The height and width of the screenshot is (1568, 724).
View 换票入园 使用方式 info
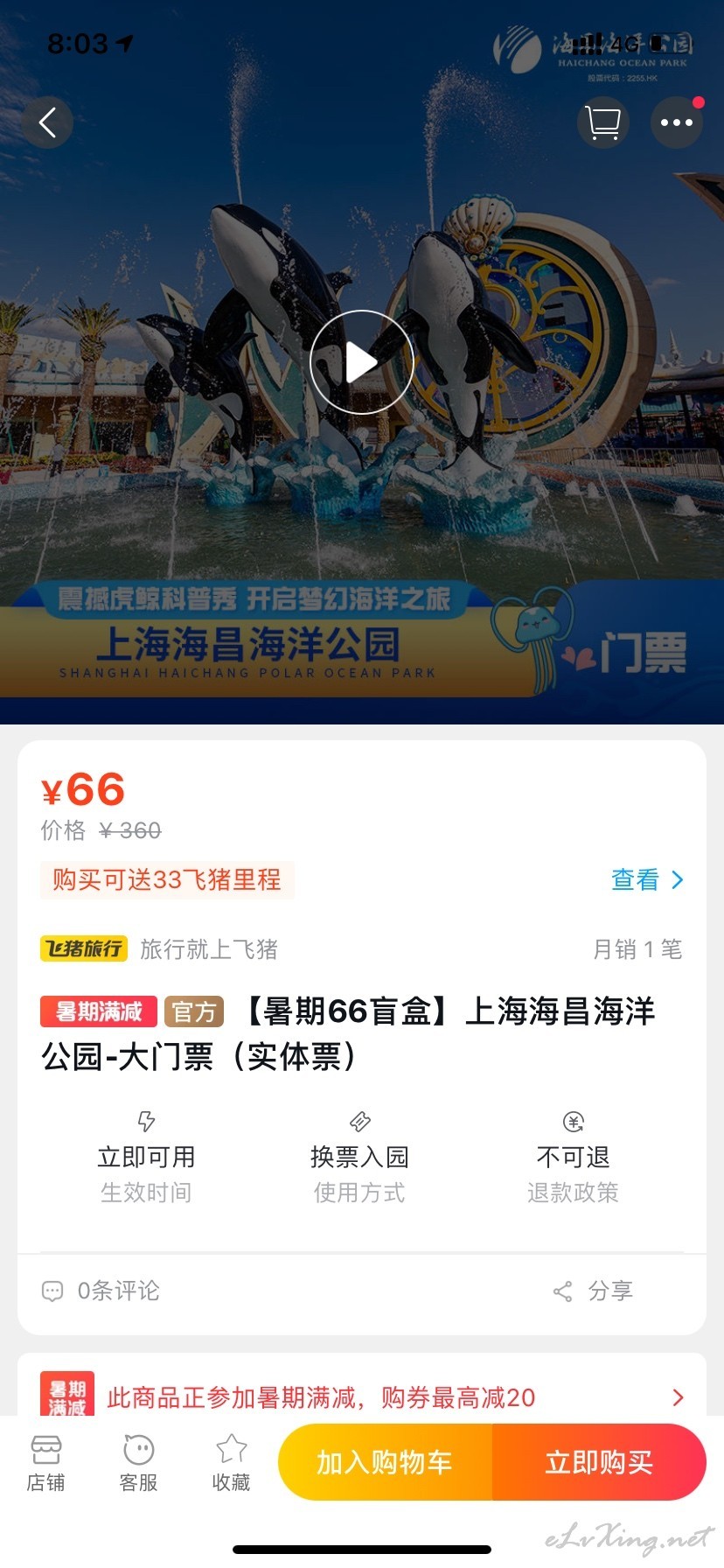click(359, 1158)
